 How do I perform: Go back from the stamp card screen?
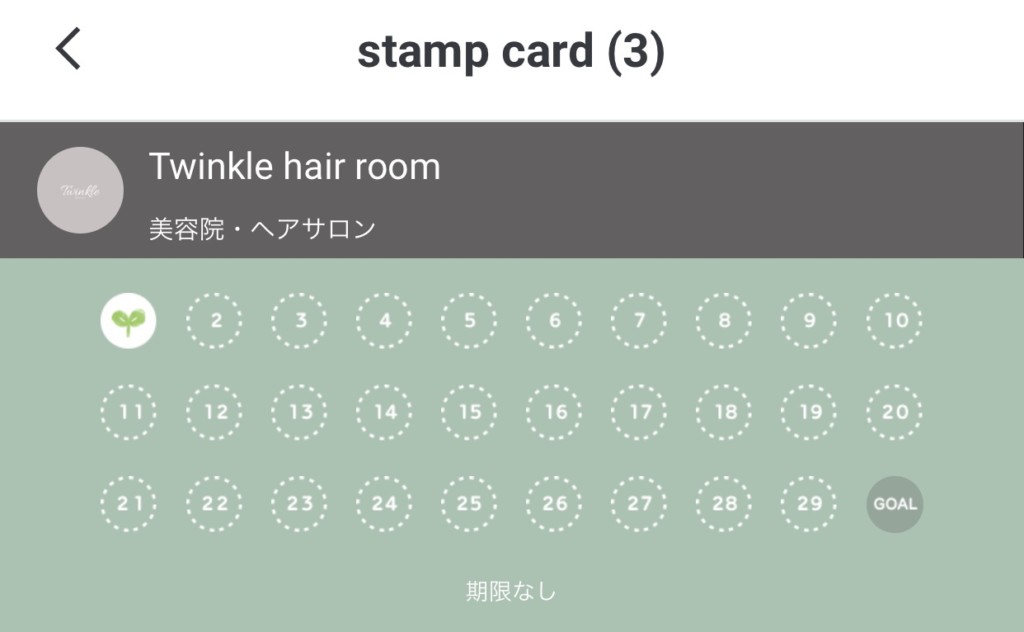(68, 50)
